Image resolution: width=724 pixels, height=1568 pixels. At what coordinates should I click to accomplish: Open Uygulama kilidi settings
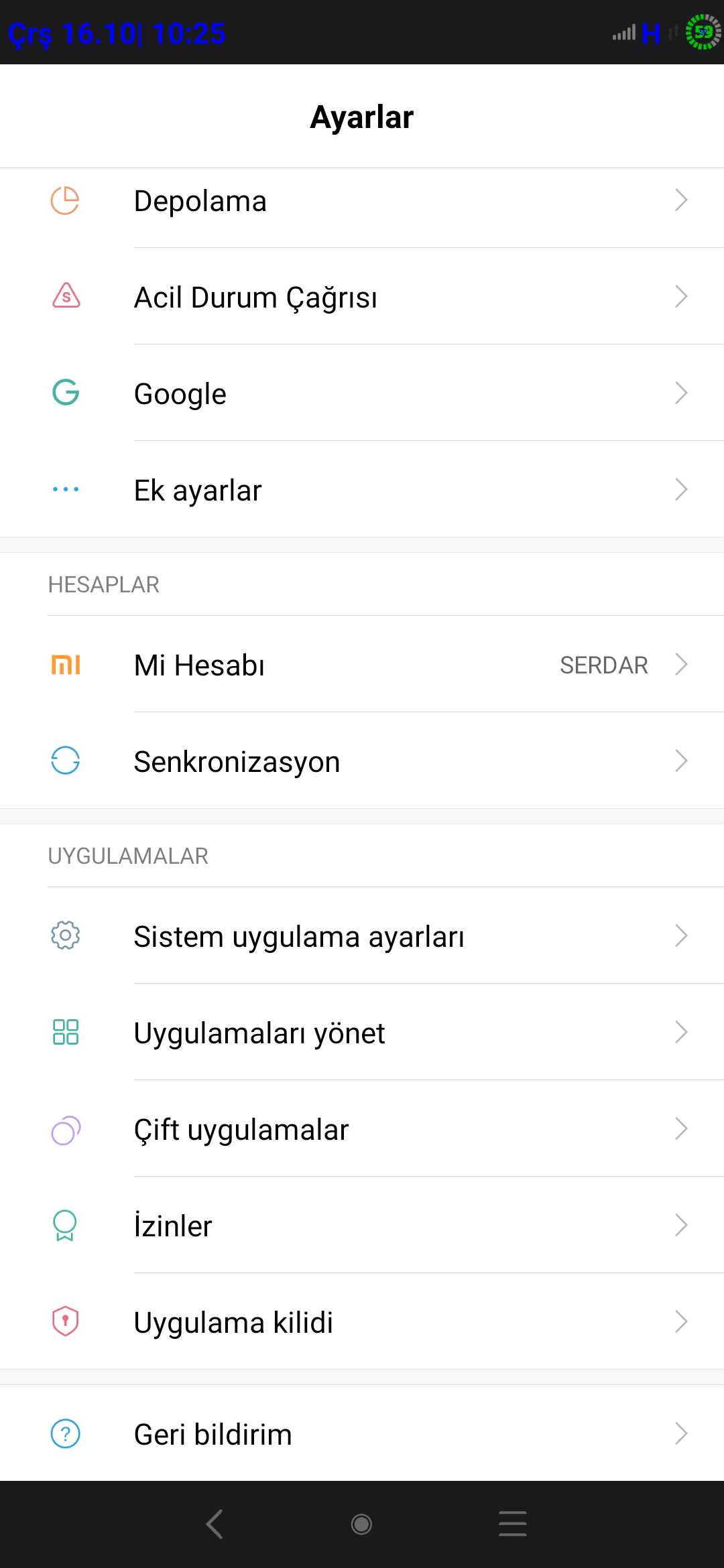pyautogui.click(x=362, y=1322)
